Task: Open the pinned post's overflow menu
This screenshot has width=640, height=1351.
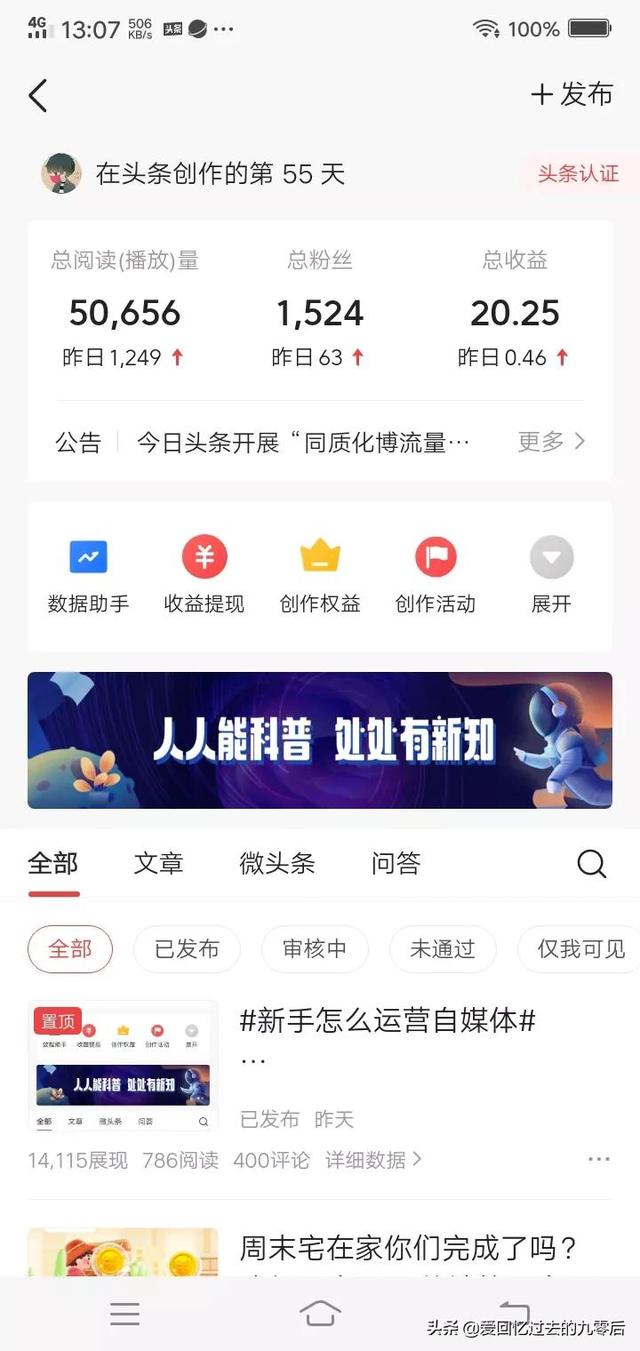Action: (599, 1160)
